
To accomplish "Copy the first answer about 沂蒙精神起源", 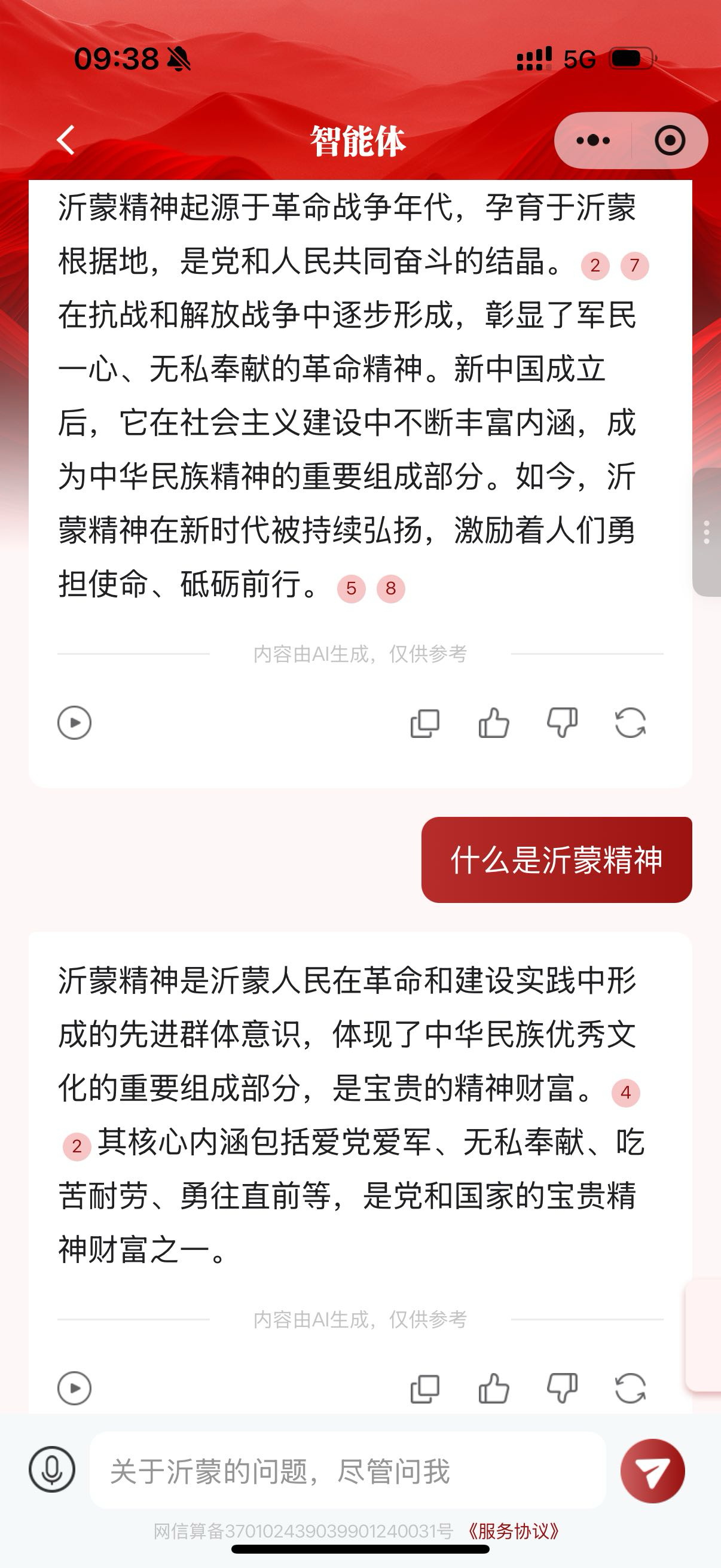I will coord(424,723).
